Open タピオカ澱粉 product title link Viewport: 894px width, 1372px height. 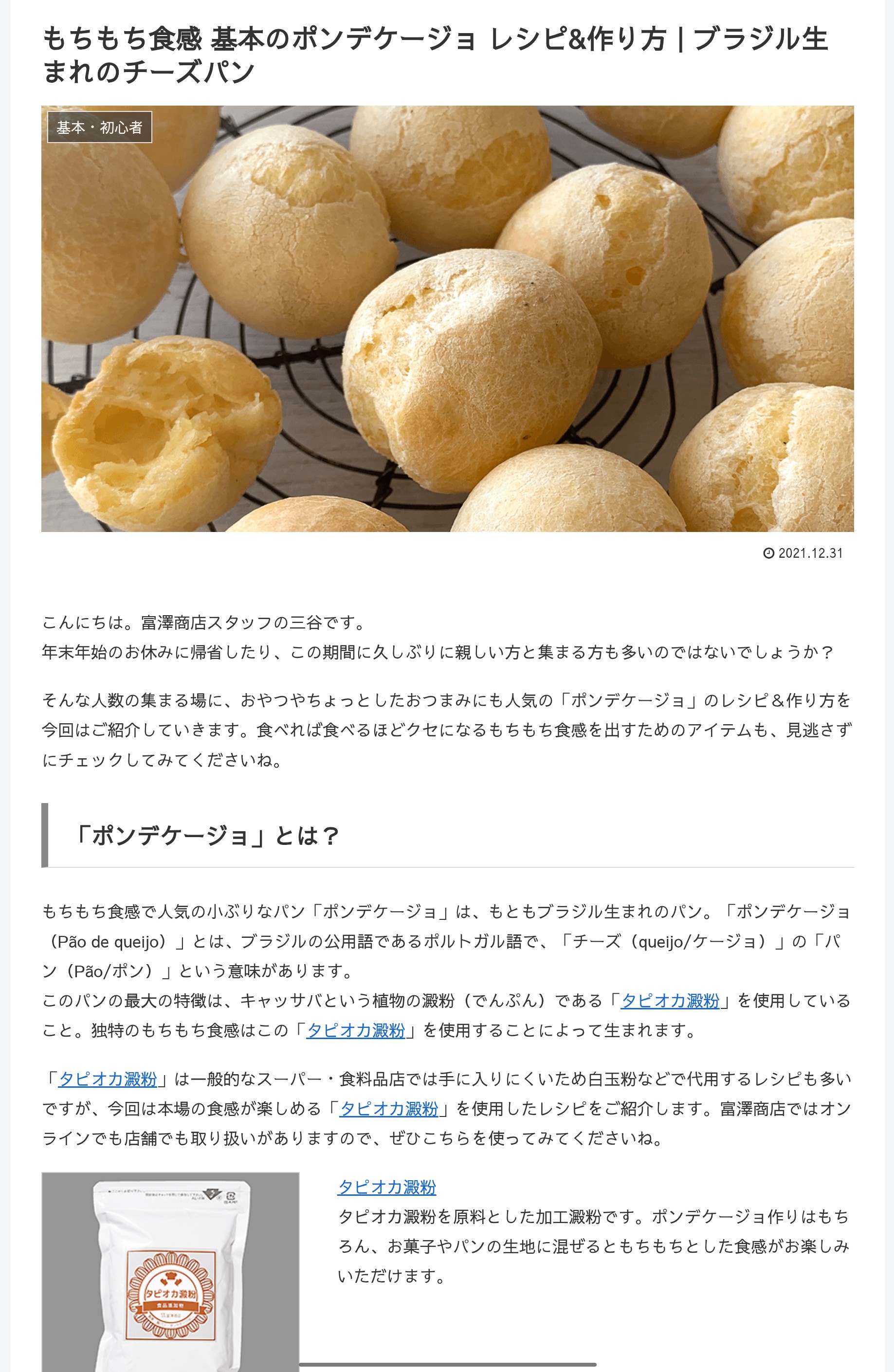387,1187
